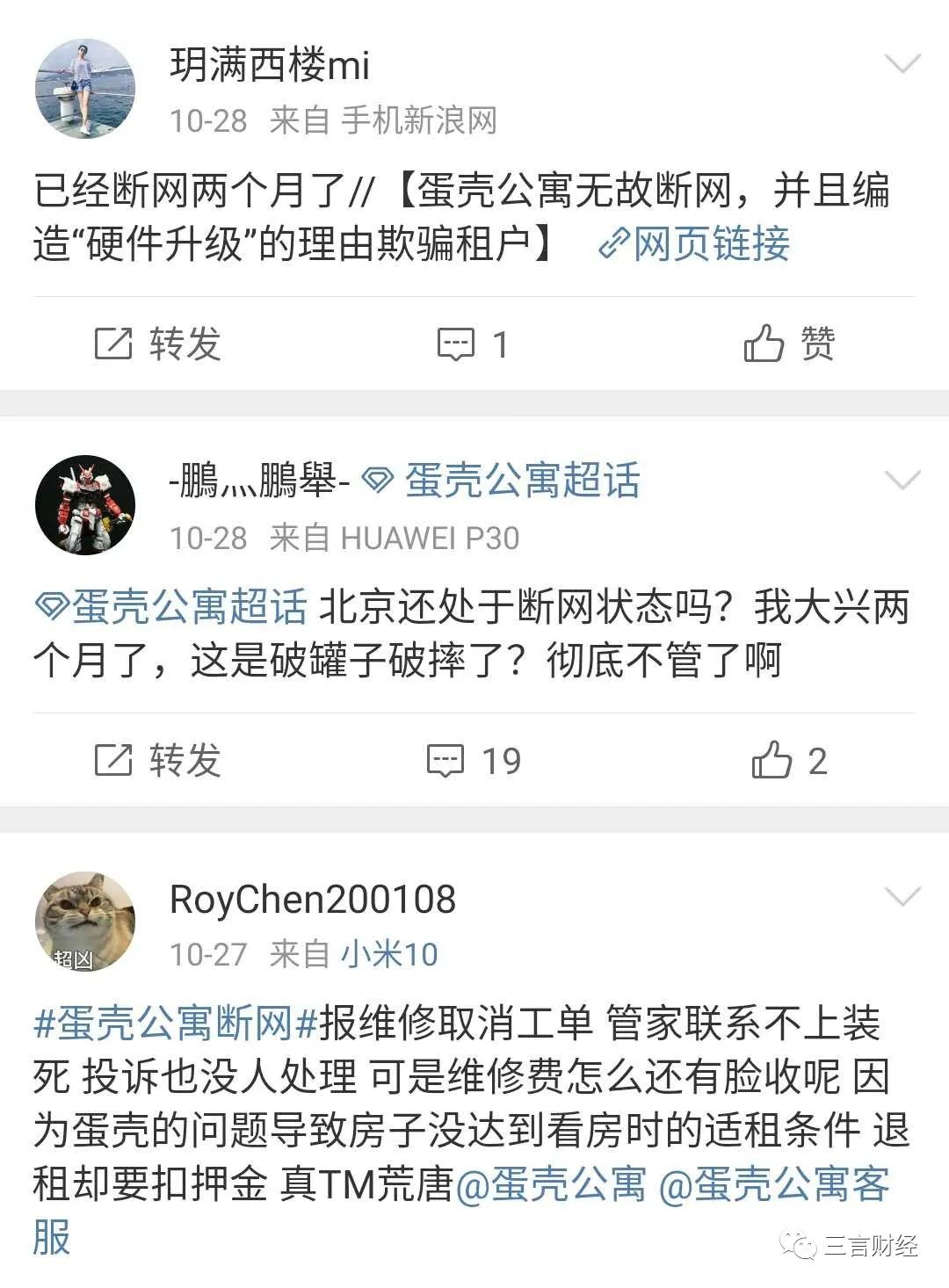Open -鵬灬鵬舉-'s profile avatar
Viewport: 949px width, 1288px height.
85,504
